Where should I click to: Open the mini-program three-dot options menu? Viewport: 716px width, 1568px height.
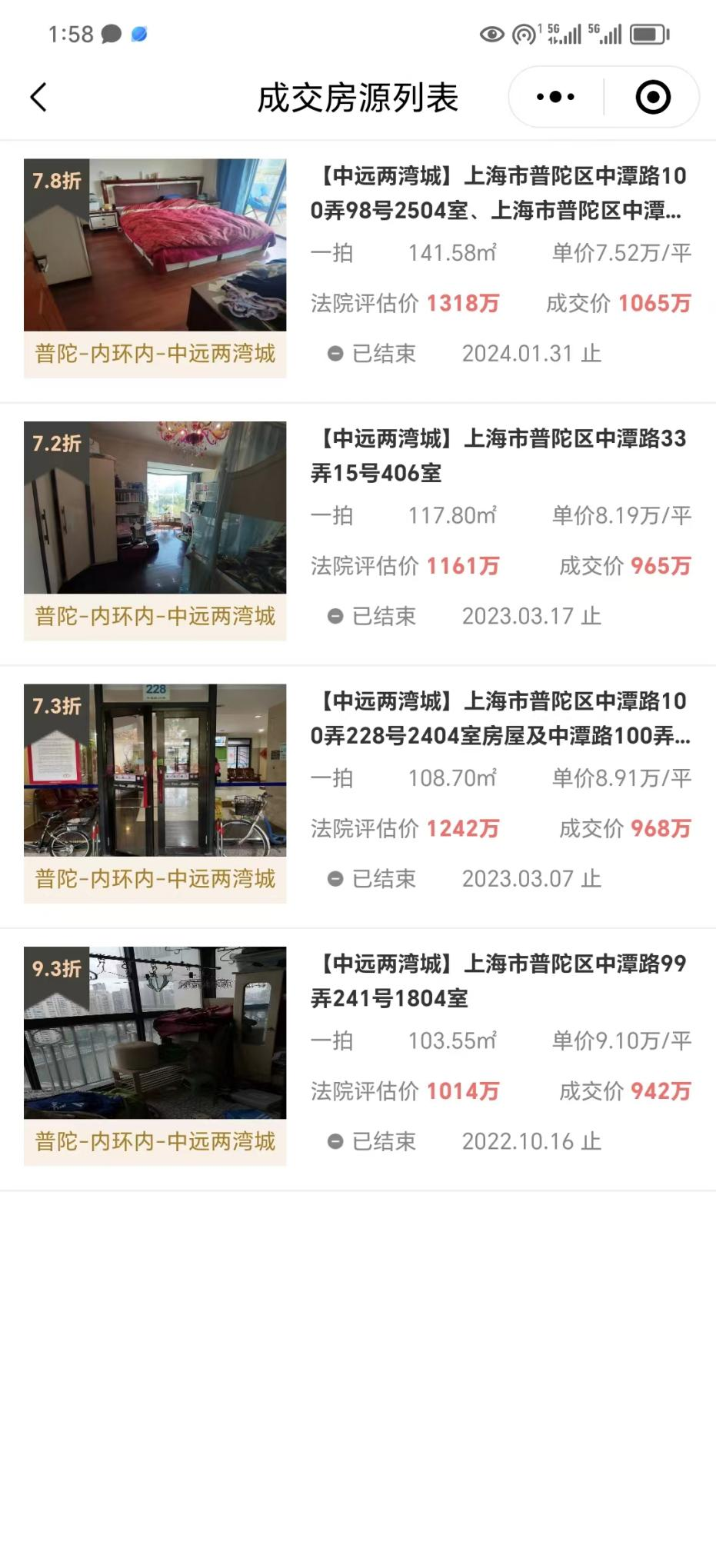(552, 96)
